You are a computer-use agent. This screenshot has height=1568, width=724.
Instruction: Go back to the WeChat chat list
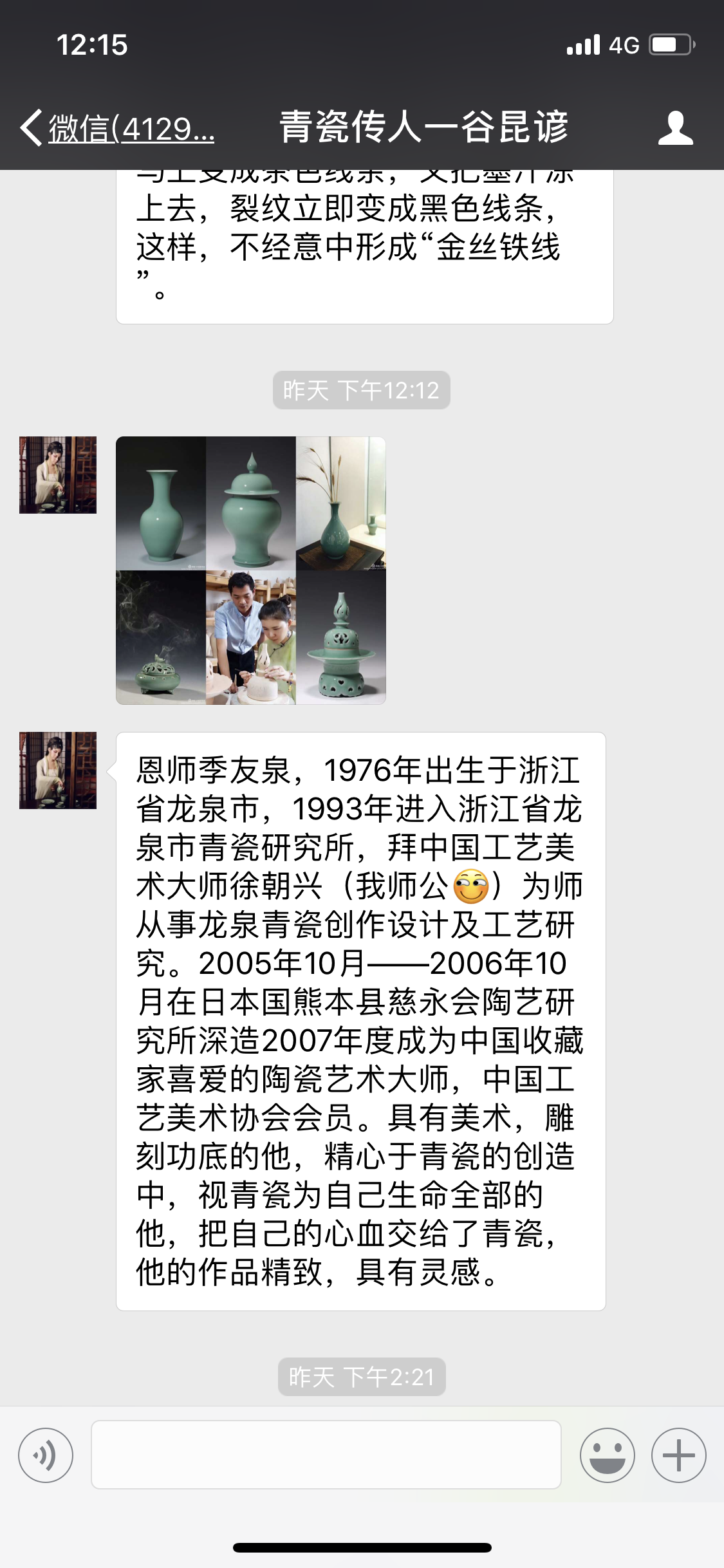coord(116,128)
